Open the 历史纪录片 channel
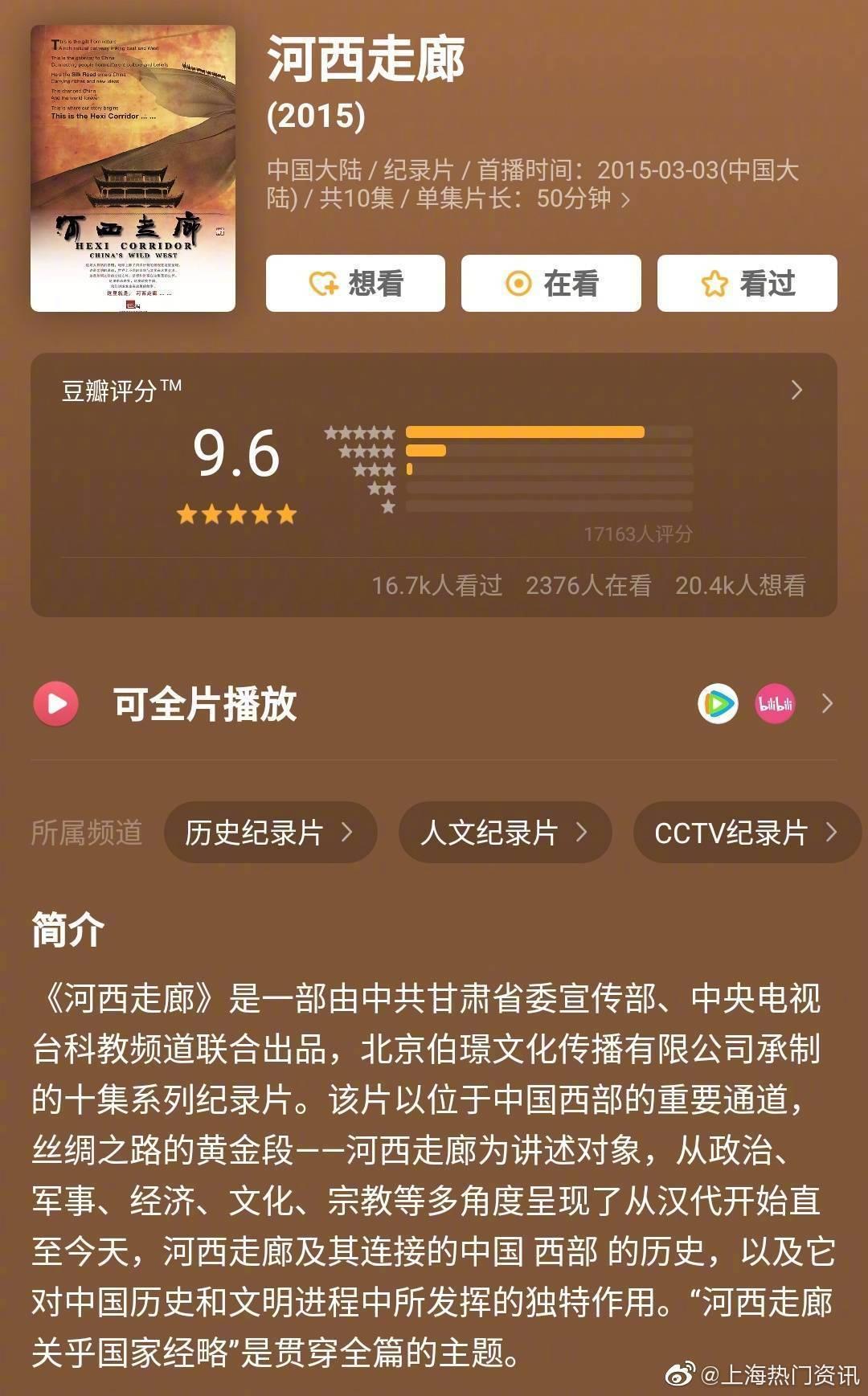 tap(270, 833)
